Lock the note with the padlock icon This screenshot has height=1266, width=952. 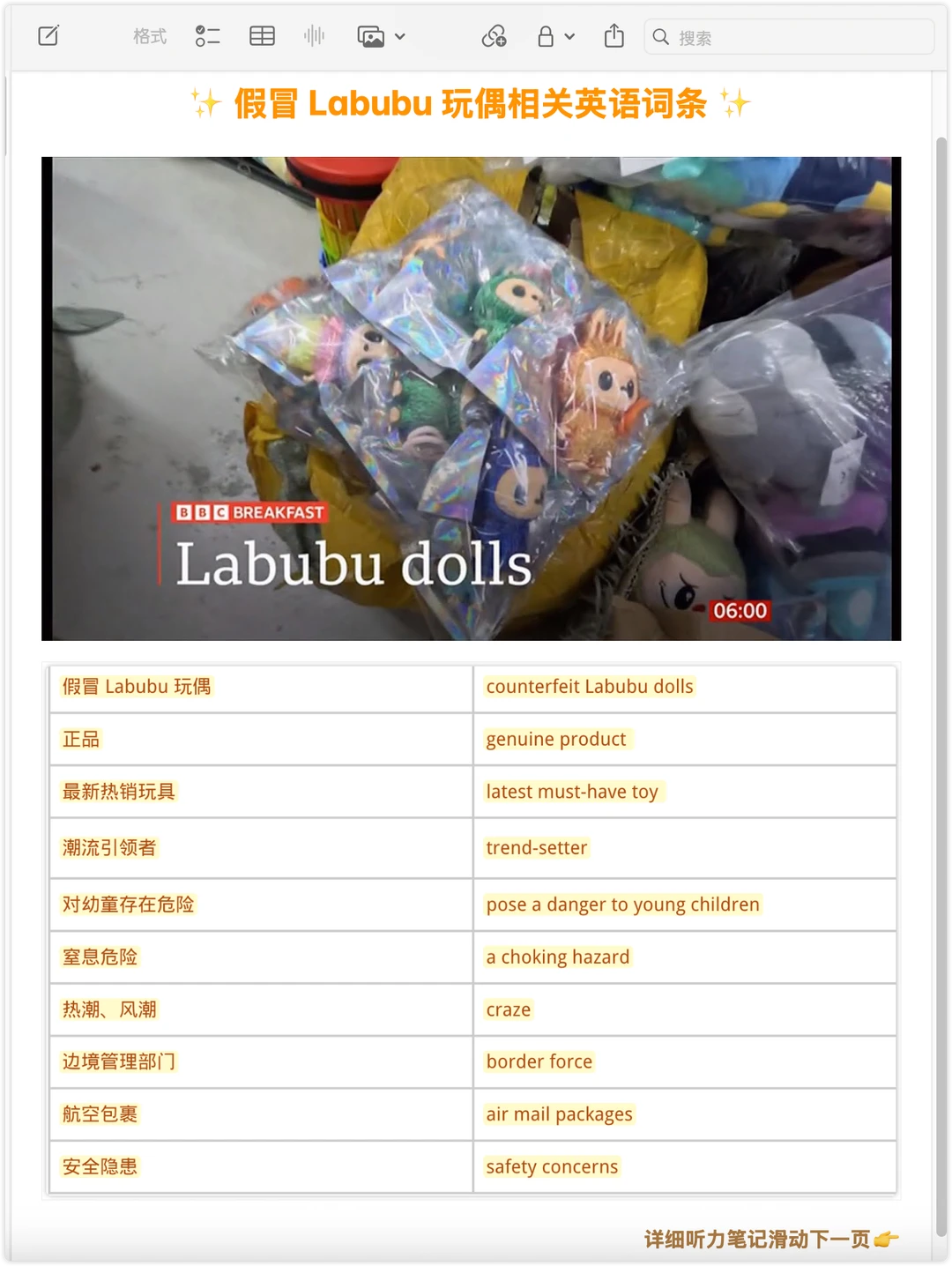tap(545, 36)
